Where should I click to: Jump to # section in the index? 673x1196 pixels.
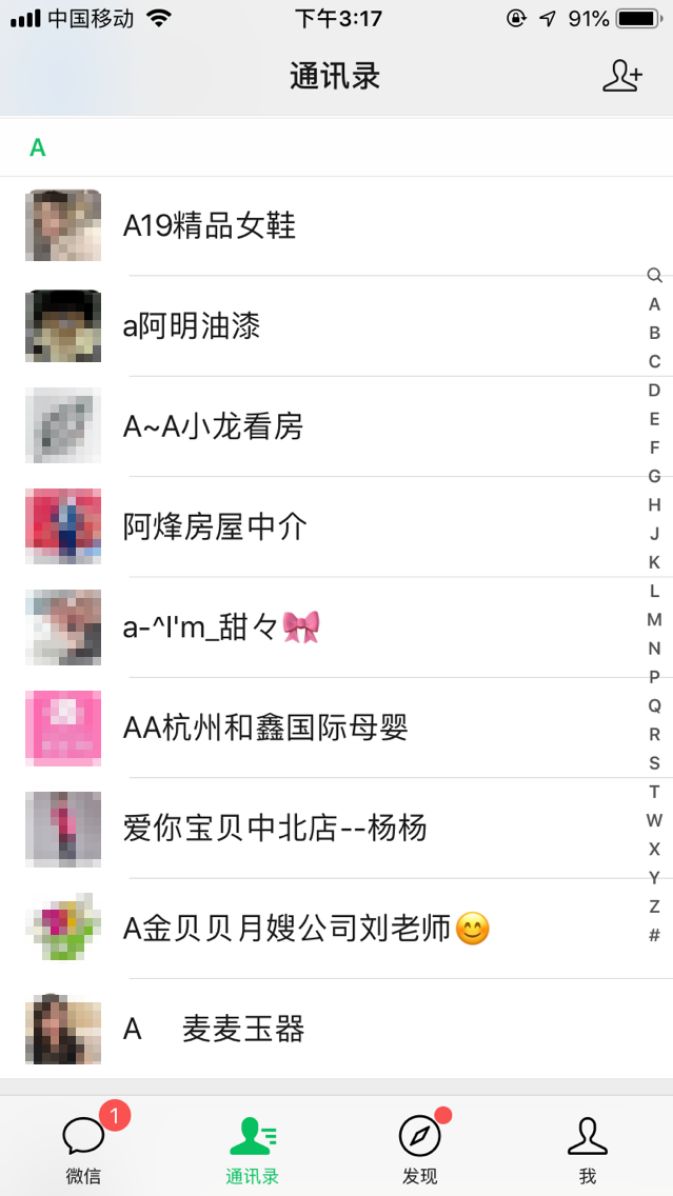(654, 936)
